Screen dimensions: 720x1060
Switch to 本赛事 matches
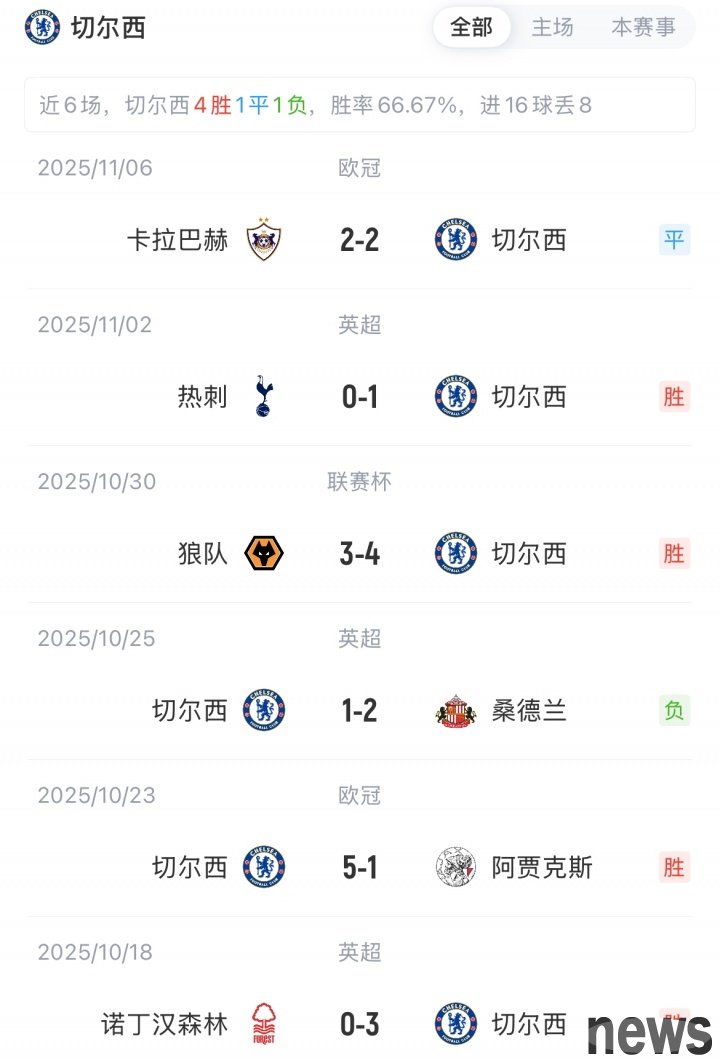(x=643, y=27)
